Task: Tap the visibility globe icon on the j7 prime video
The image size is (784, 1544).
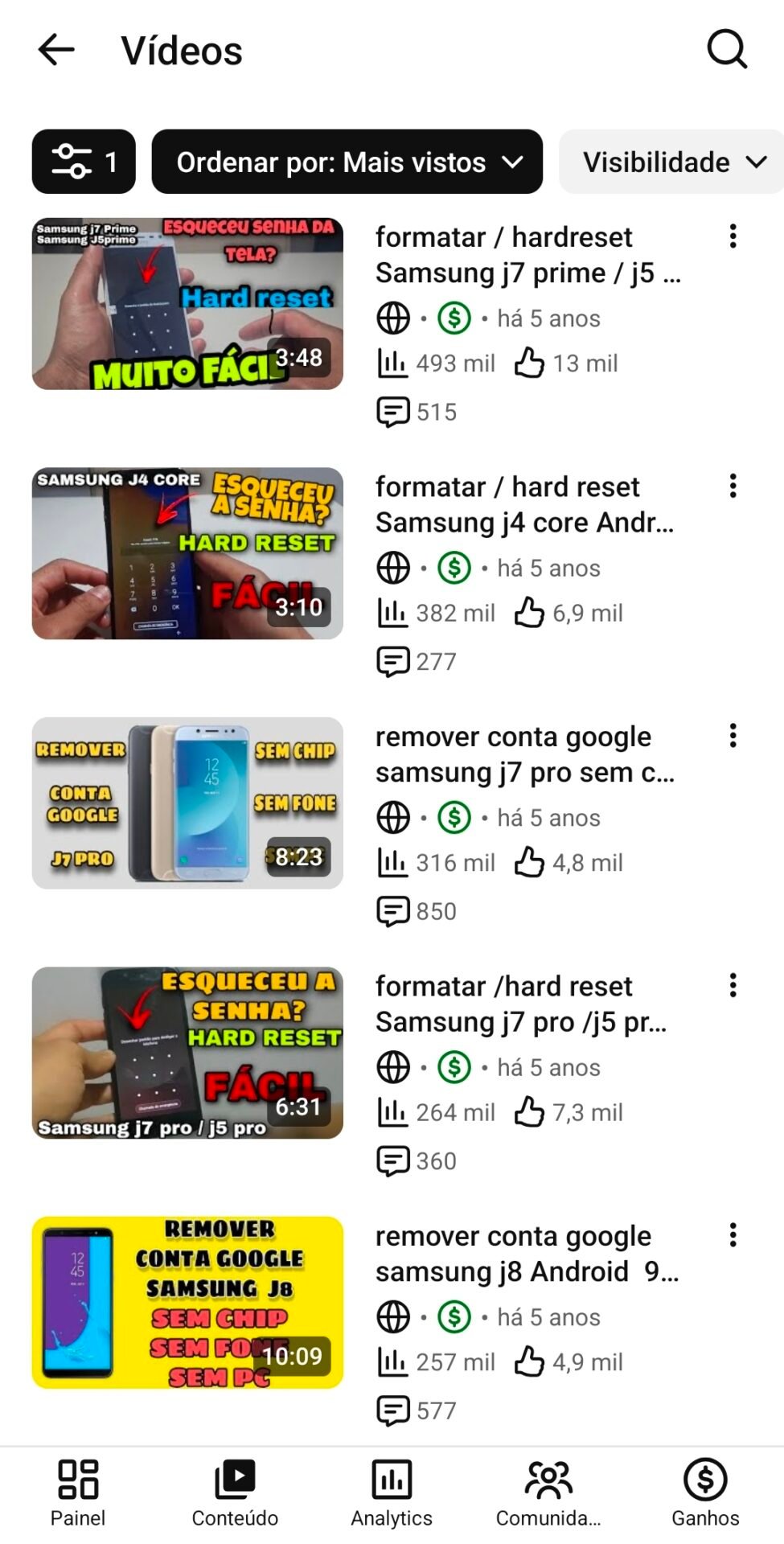Action: click(392, 318)
